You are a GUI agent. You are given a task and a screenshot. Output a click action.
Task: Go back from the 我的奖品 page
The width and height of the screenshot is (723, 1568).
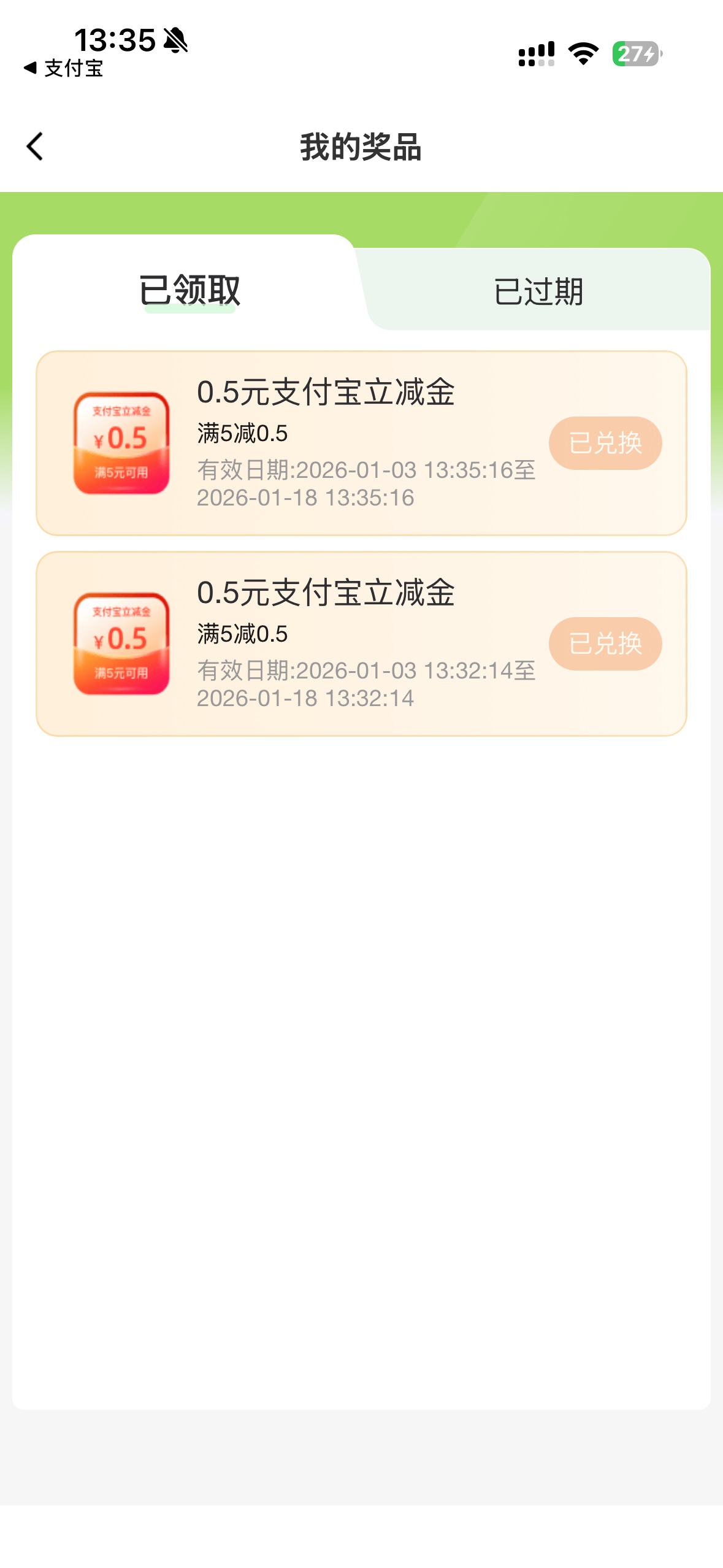pyautogui.click(x=35, y=147)
